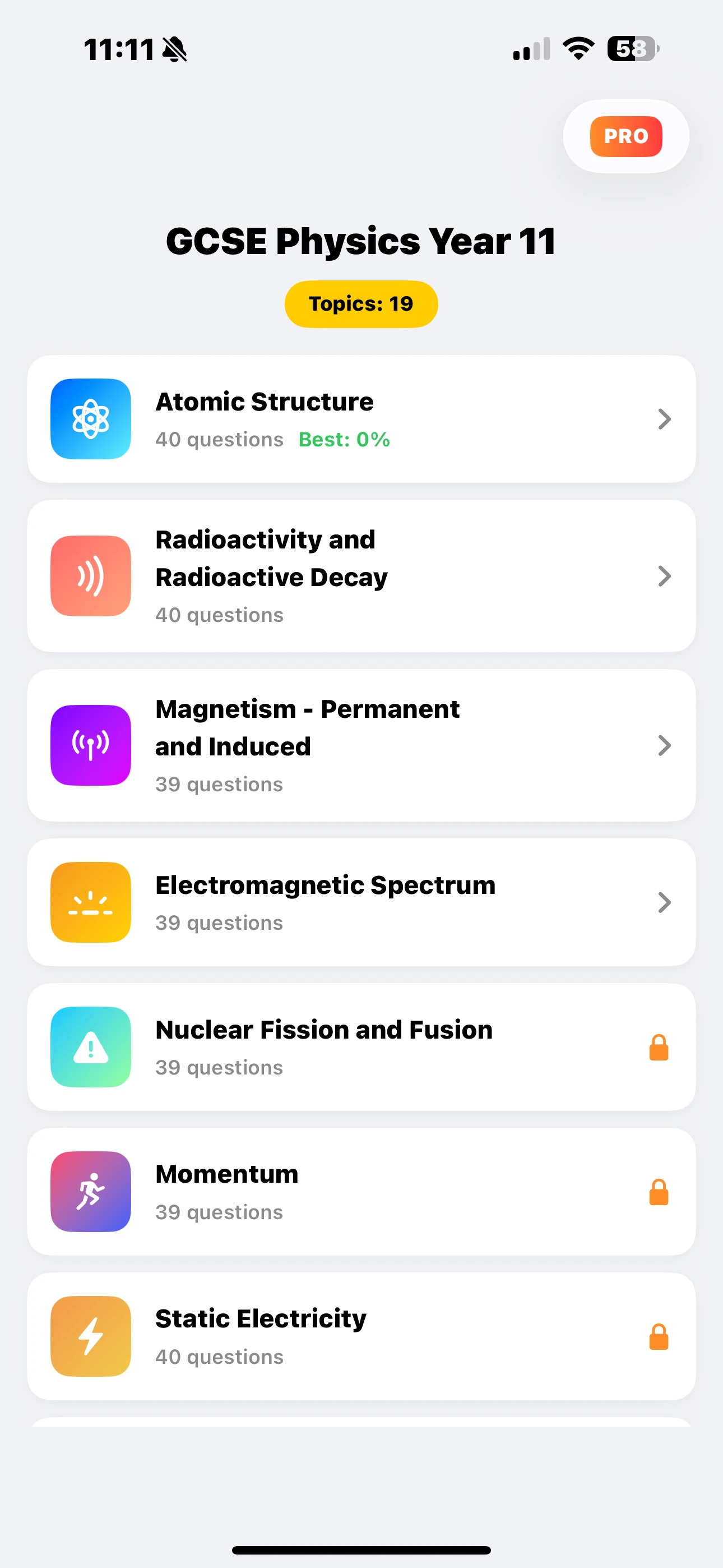Tap the PRO badge

click(x=625, y=136)
